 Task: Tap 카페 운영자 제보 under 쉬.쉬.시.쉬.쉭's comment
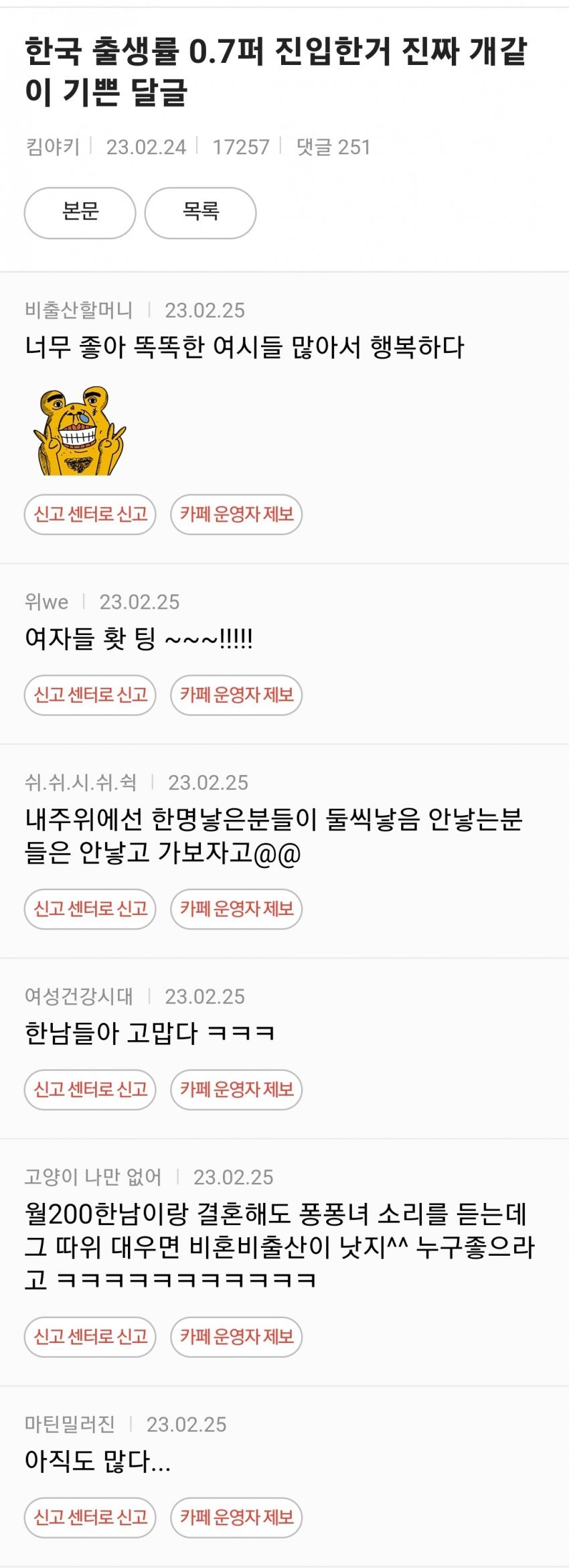click(236, 909)
